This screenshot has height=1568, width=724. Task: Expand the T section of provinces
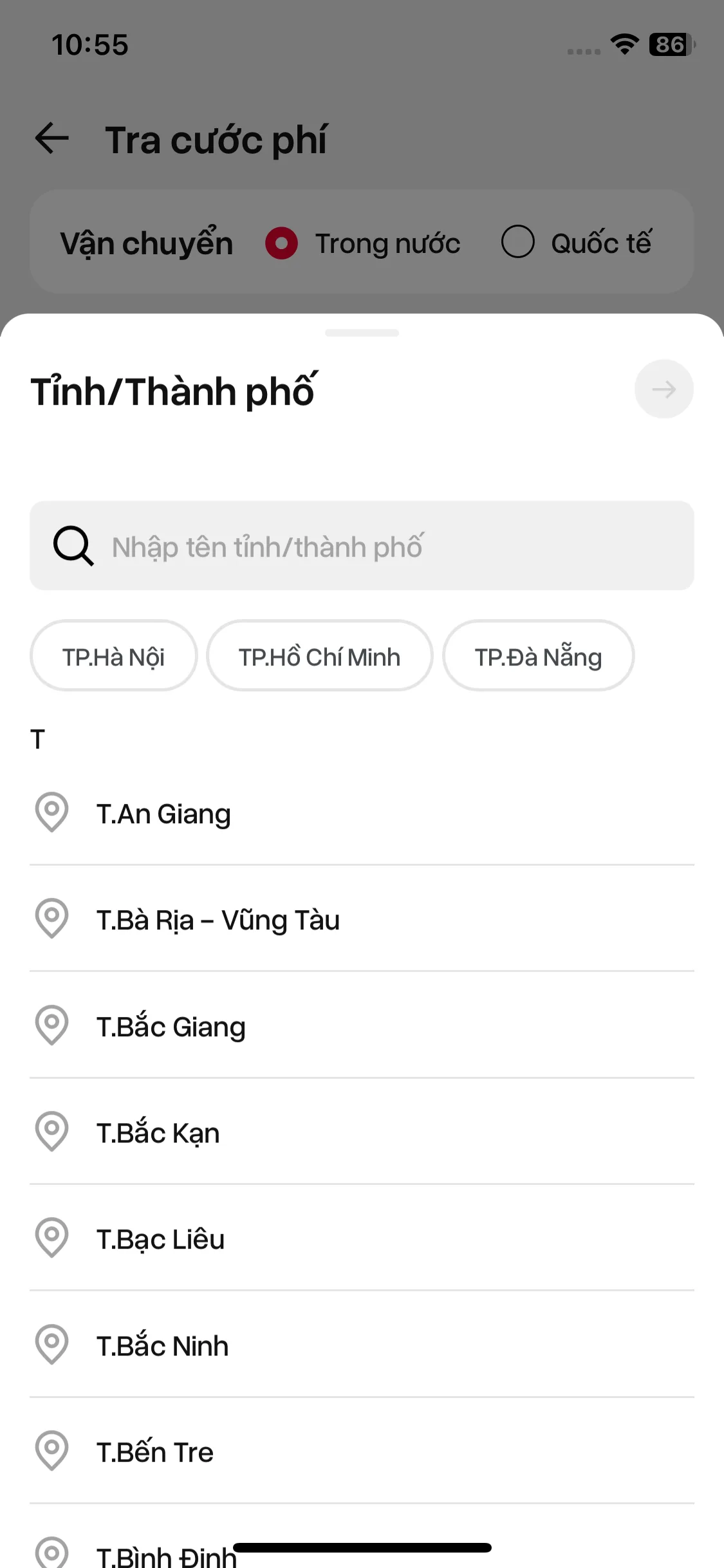click(x=38, y=739)
